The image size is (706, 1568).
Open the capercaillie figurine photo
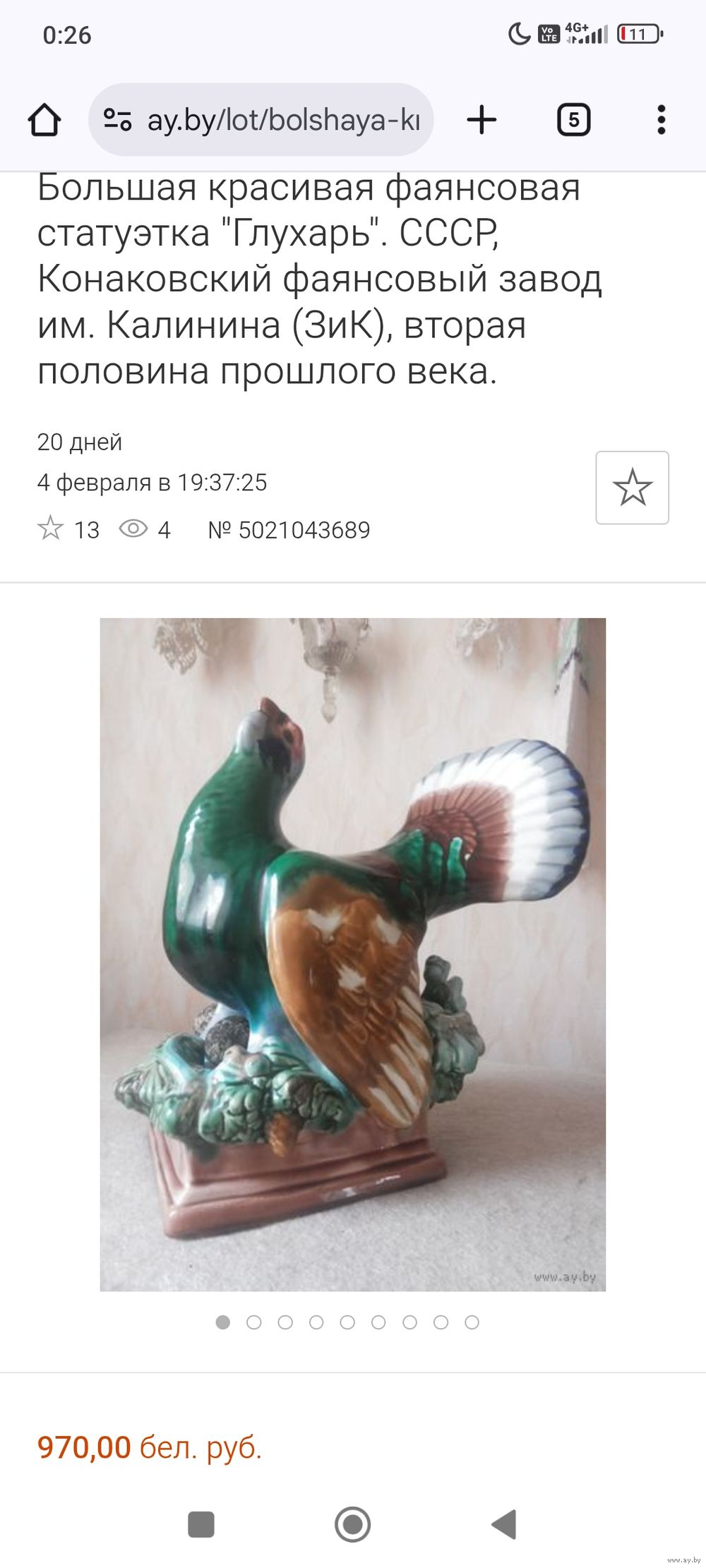point(352,954)
